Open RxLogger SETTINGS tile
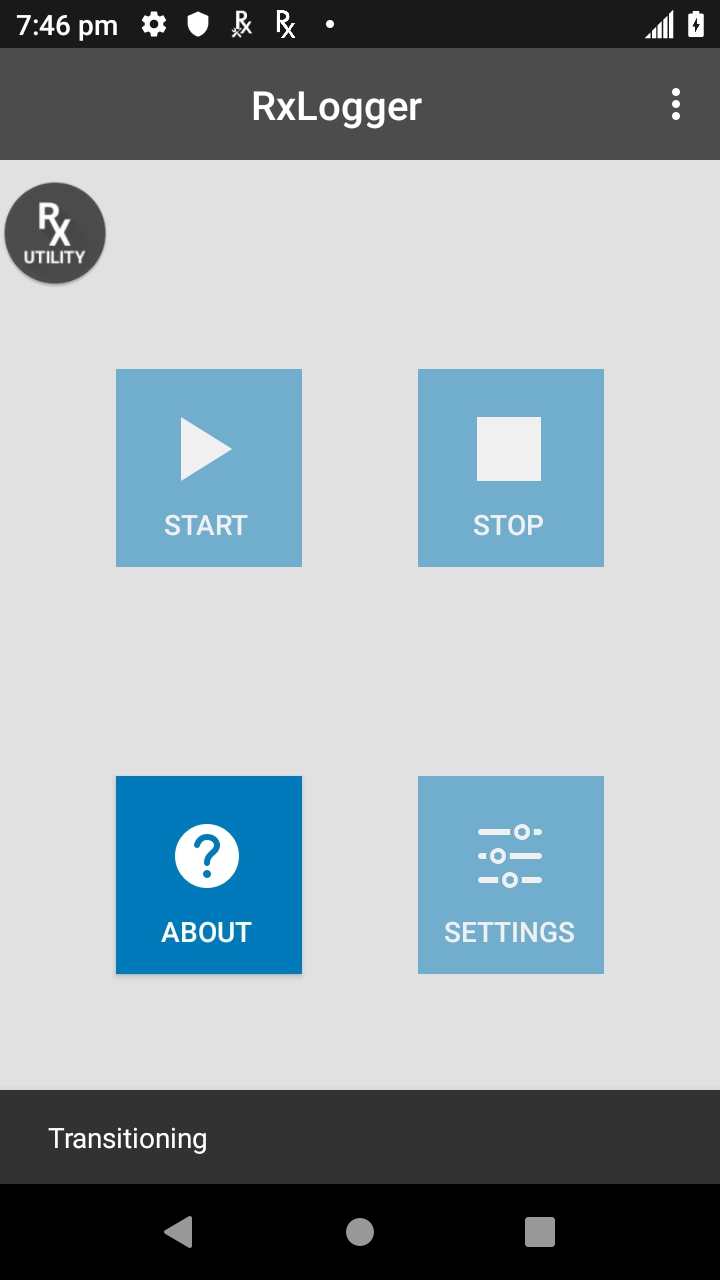720x1280 pixels. [510, 874]
